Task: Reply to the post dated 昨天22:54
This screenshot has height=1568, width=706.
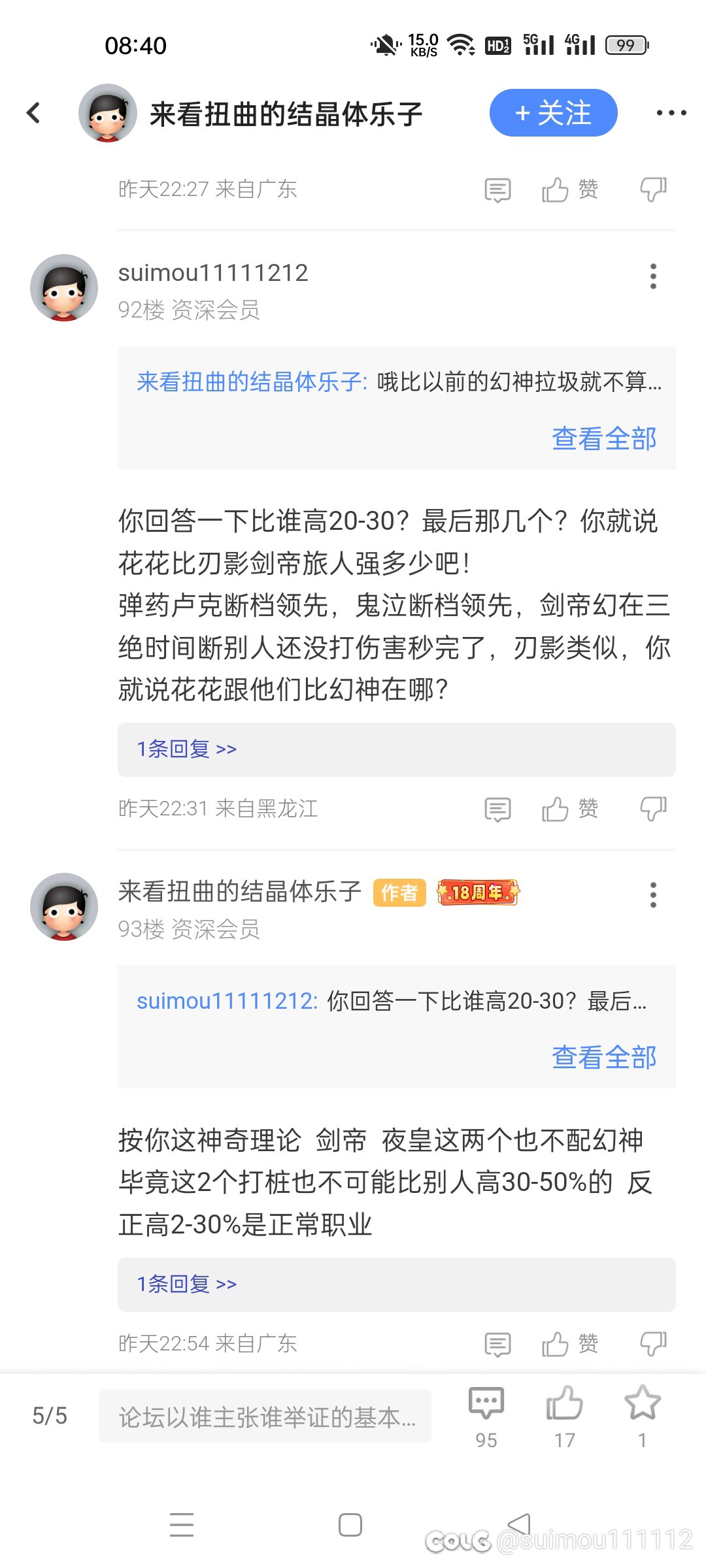Action: click(497, 1345)
